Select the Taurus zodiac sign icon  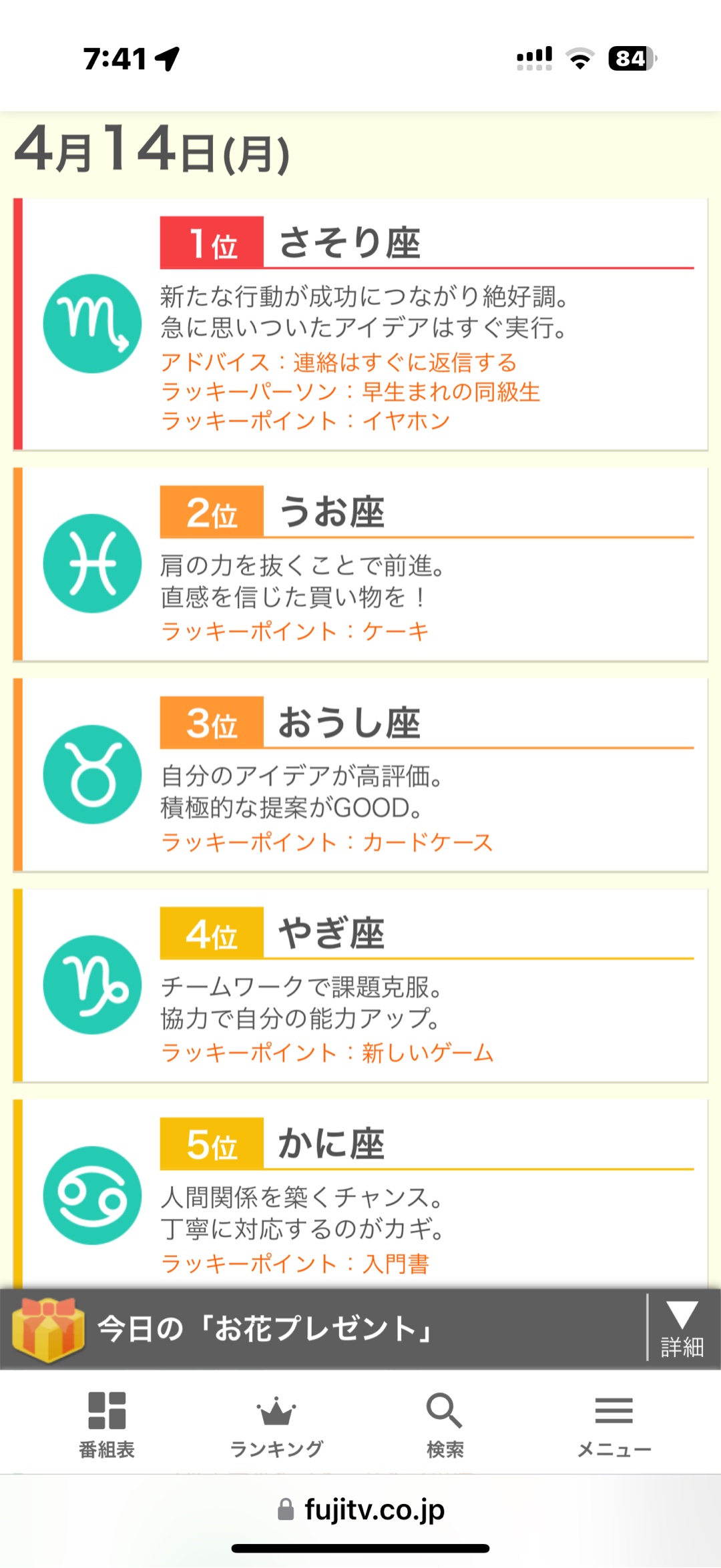(x=92, y=775)
